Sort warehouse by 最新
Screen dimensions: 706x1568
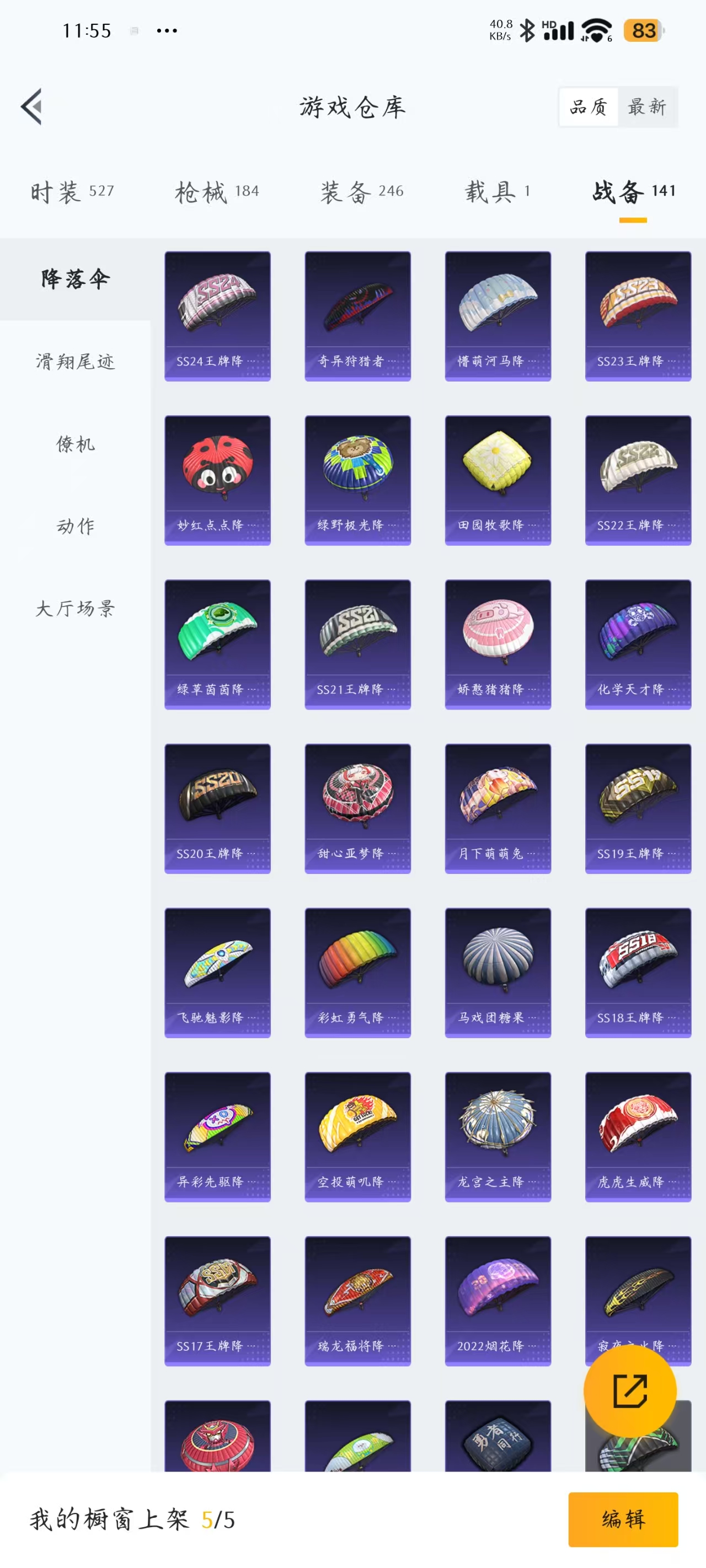646,107
